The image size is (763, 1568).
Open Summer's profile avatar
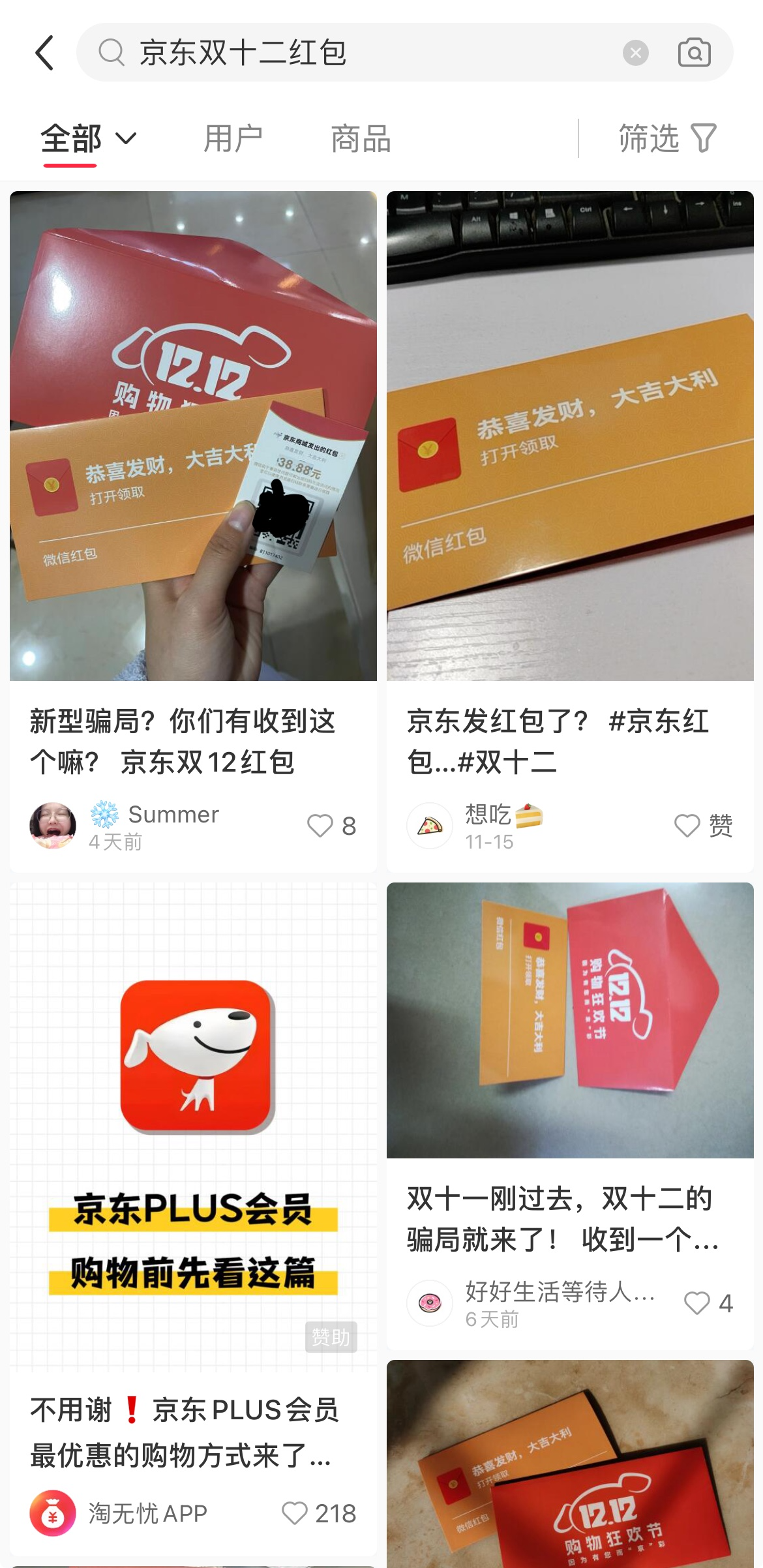[53, 826]
